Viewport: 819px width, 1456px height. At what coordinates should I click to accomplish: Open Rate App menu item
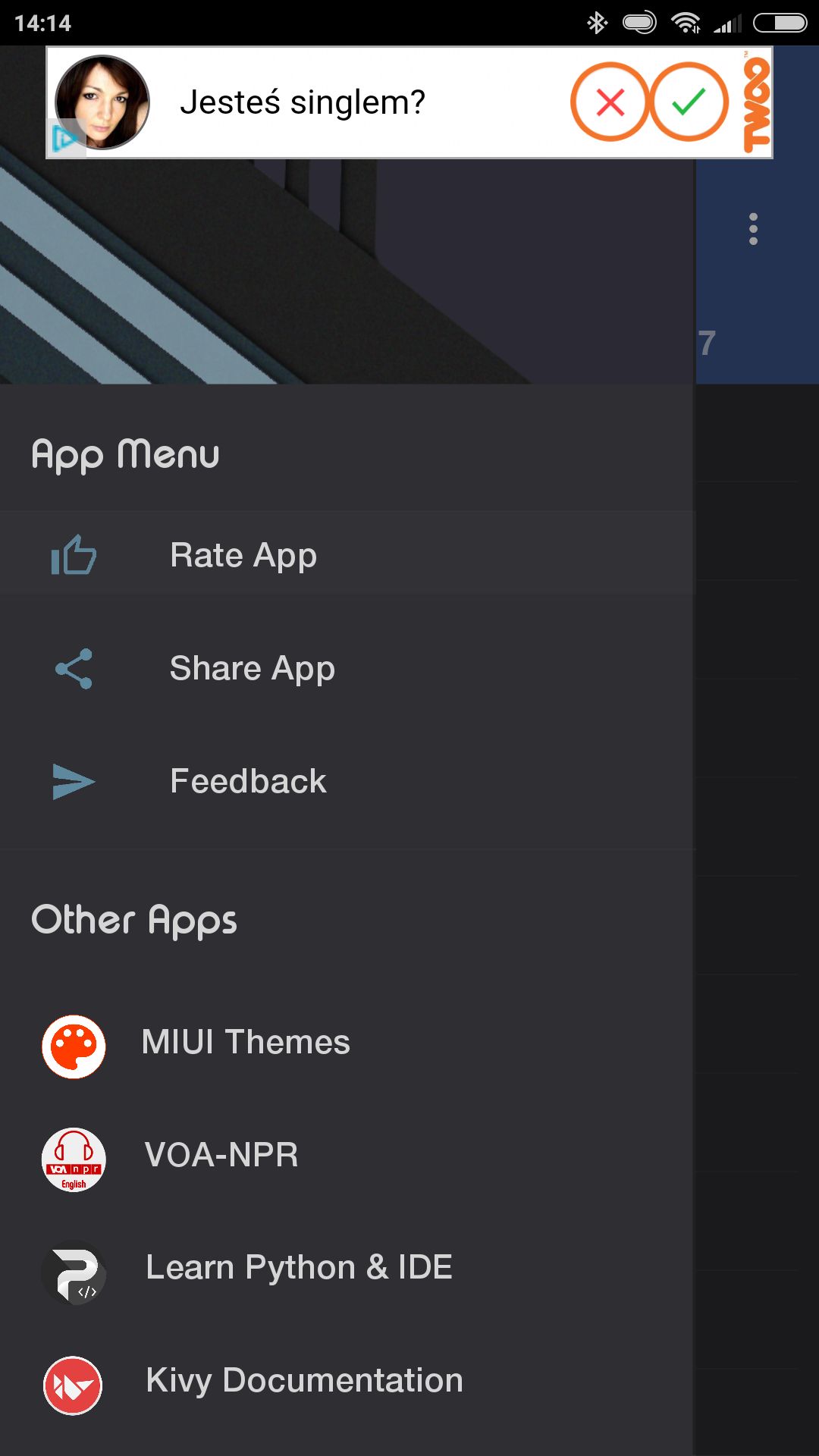[347, 555]
